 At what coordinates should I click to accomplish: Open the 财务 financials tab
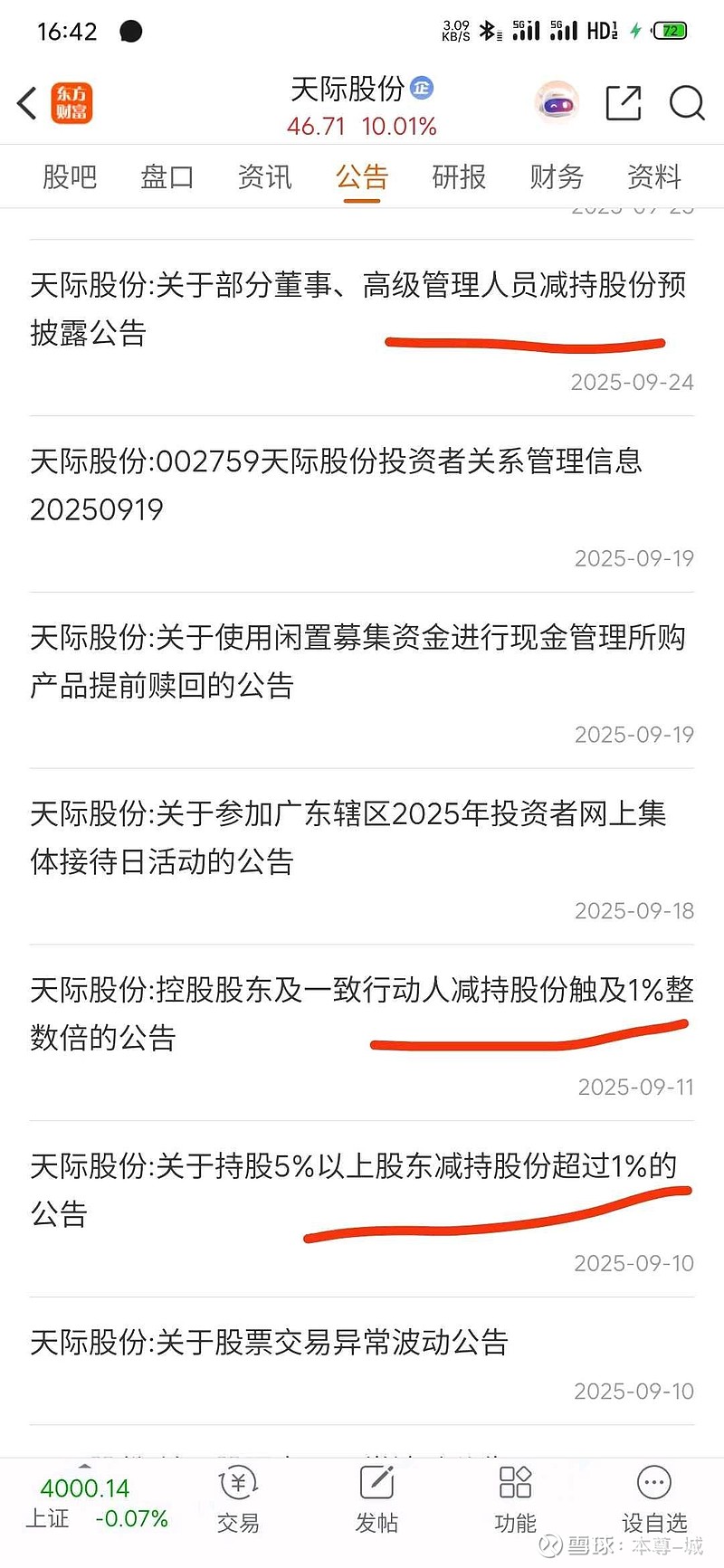click(555, 177)
